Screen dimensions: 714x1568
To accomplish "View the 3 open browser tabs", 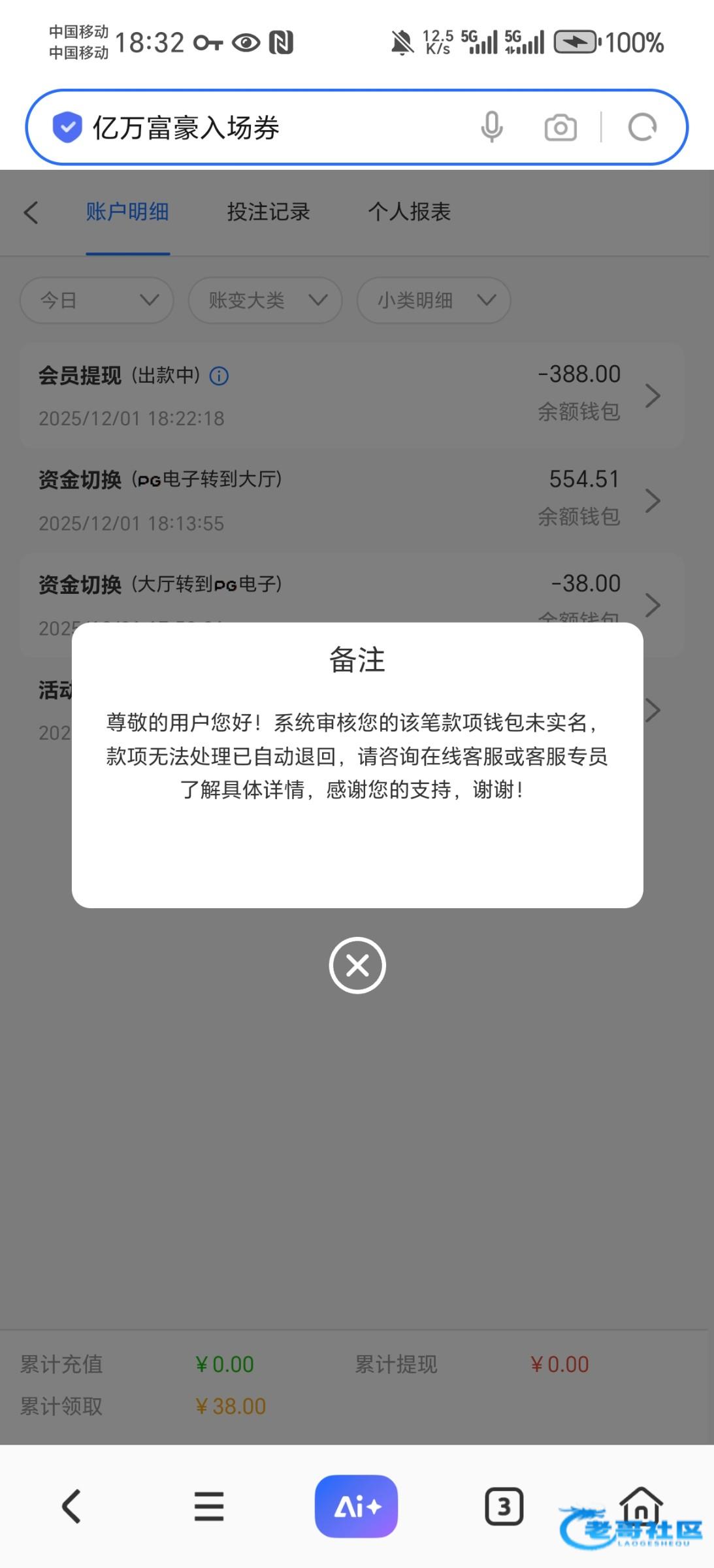I will pos(504,1507).
